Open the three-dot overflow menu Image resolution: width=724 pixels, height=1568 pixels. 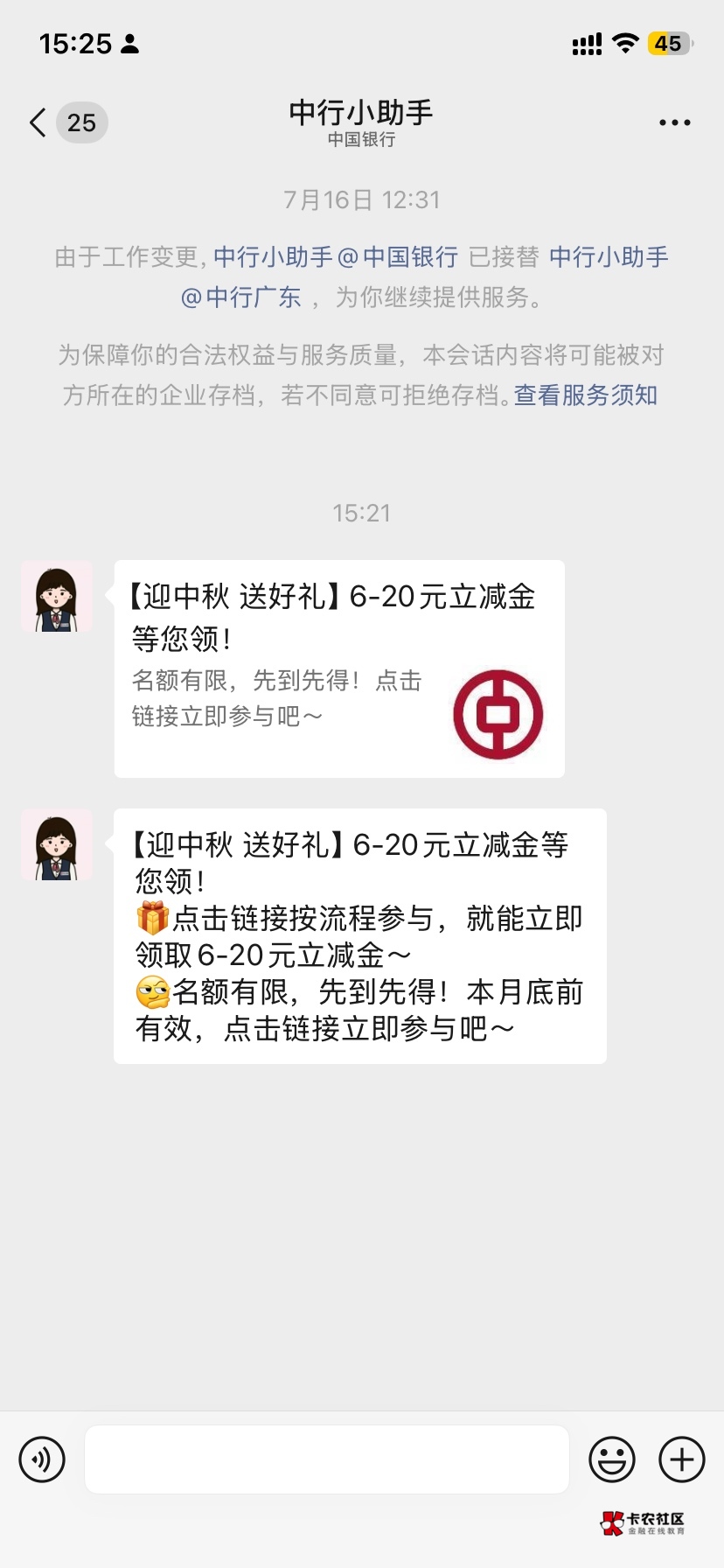point(675,122)
